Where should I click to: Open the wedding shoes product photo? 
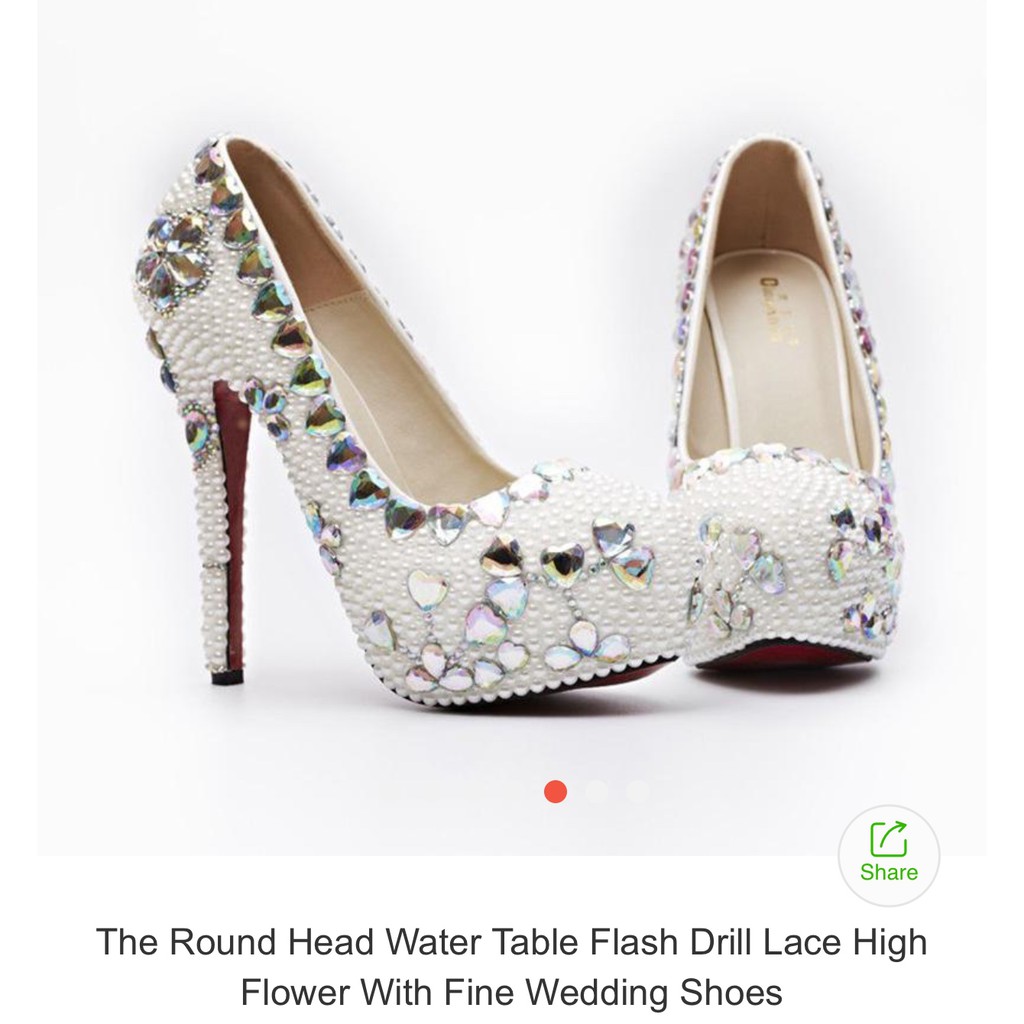tap(512, 420)
